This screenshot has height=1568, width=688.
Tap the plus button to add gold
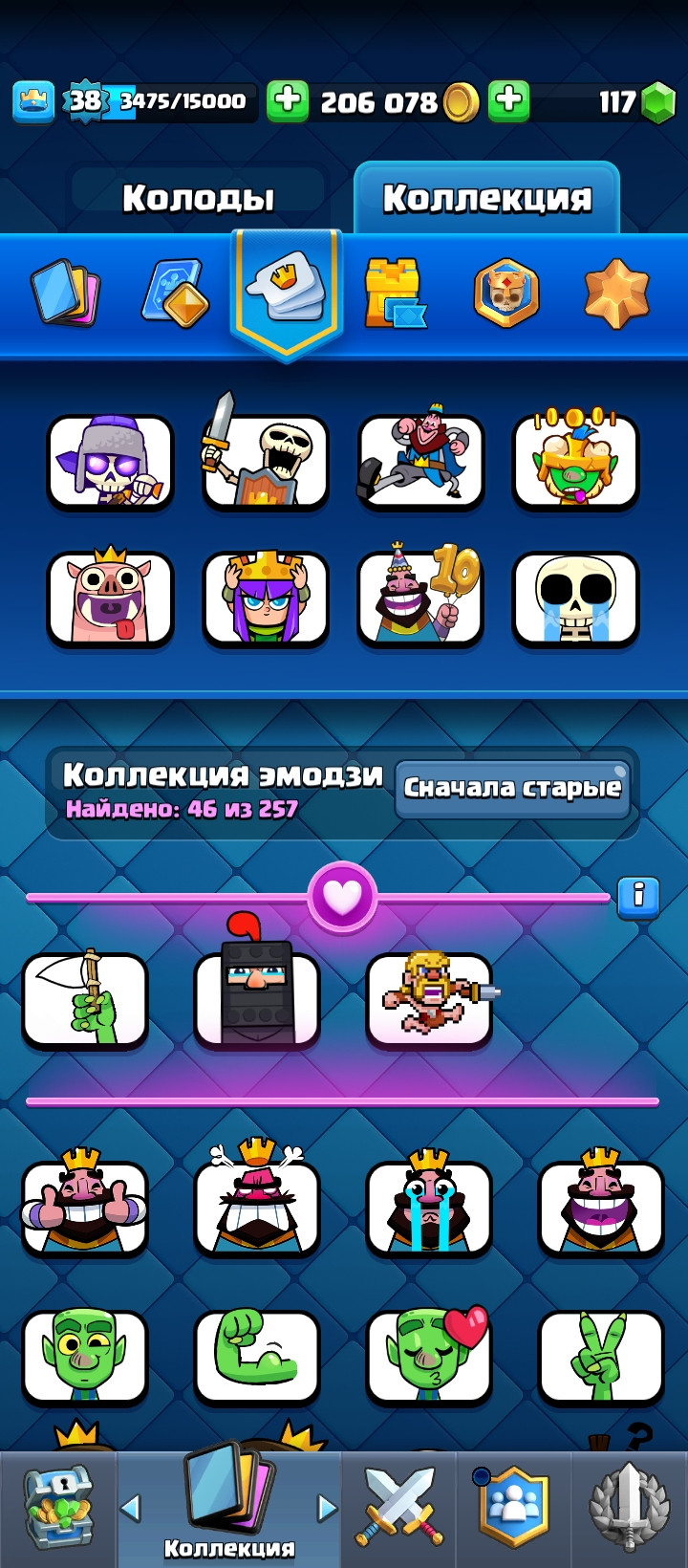click(287, 101)
